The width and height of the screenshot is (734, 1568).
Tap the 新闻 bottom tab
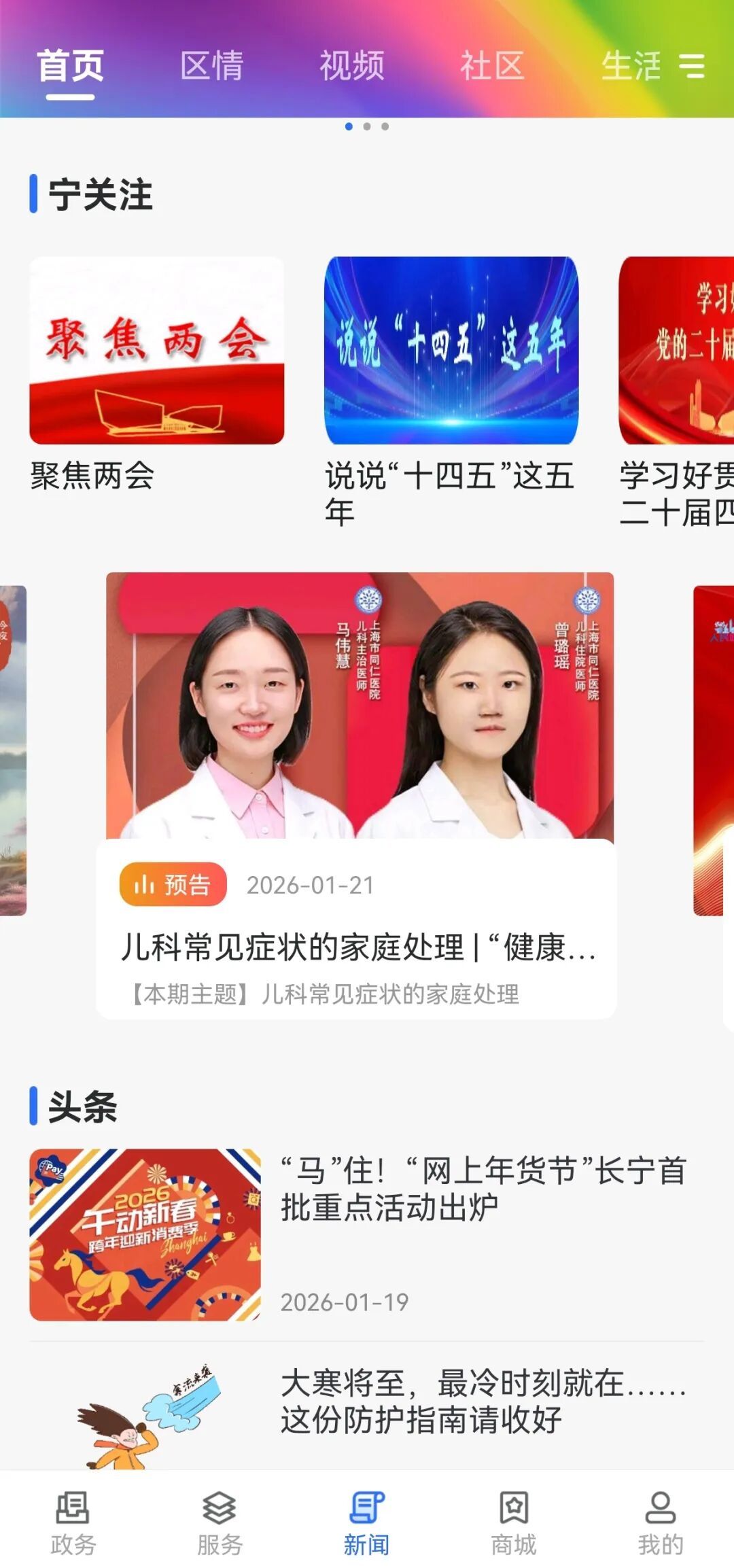367,1524
